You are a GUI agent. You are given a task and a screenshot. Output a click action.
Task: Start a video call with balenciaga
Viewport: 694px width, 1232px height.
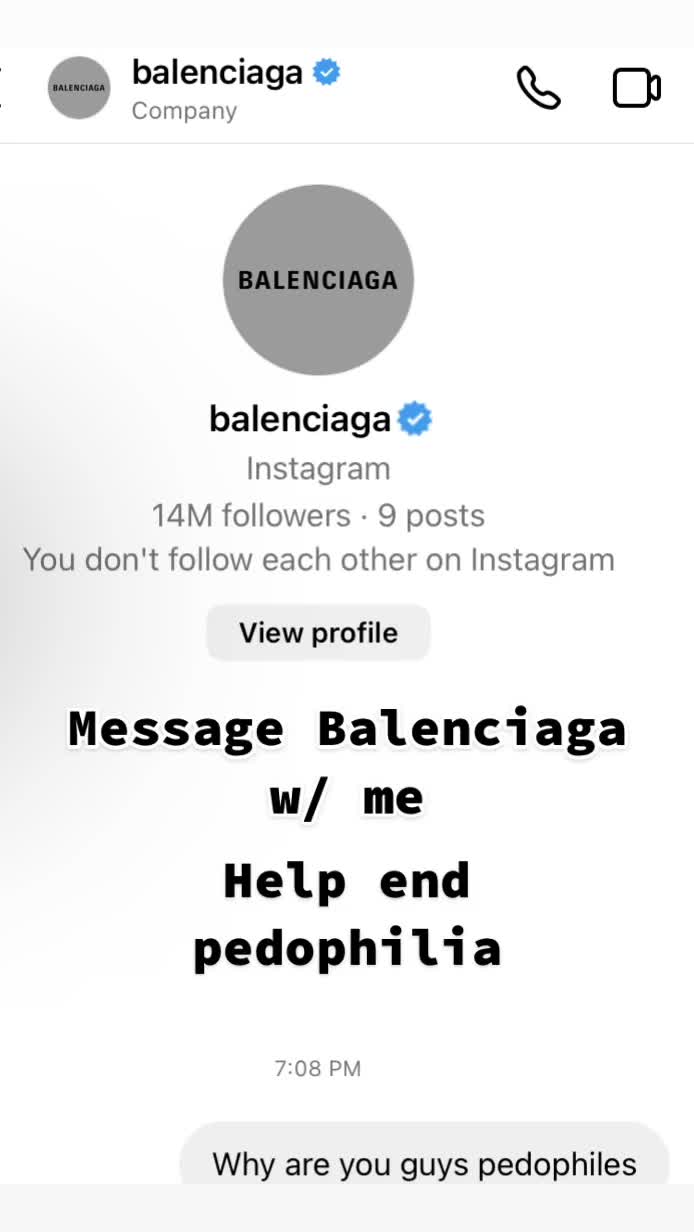[x=637, y=88]
